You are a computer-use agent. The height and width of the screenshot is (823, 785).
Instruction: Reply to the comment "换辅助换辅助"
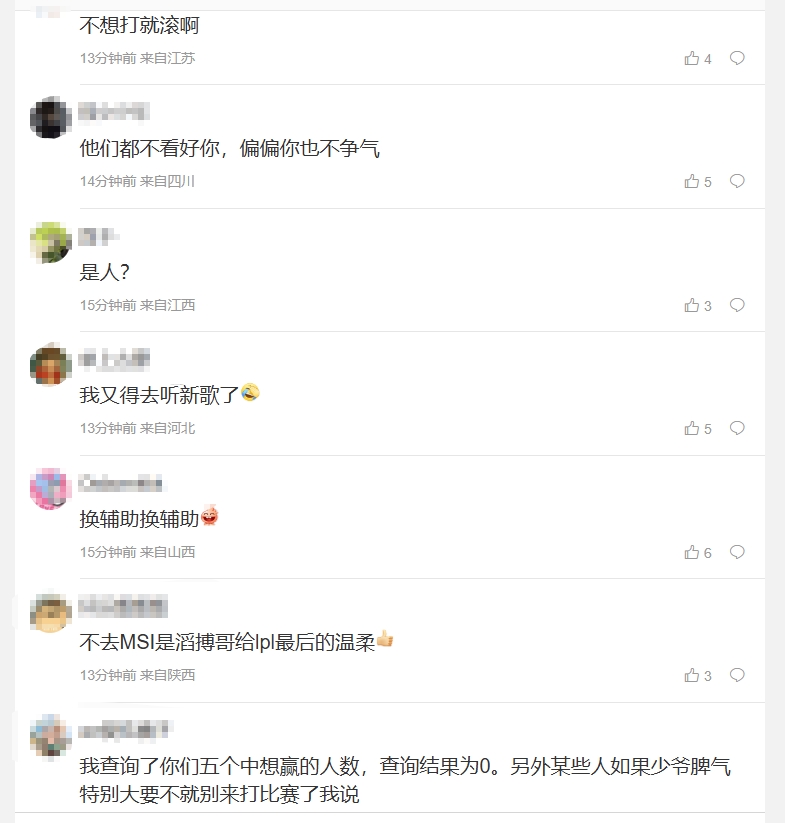pyautogui.click(x=737, y=553)
